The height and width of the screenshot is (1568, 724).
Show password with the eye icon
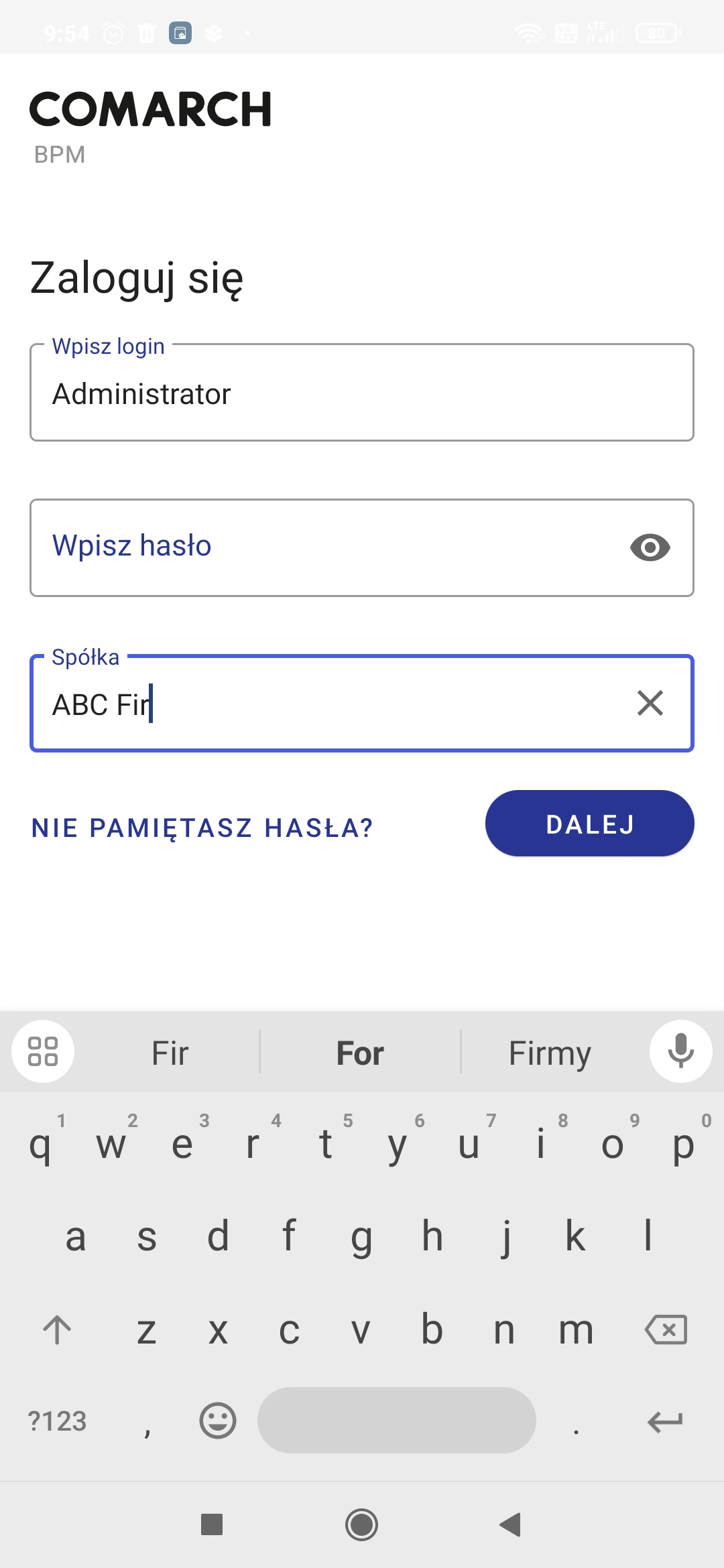(x=650, y=547)
